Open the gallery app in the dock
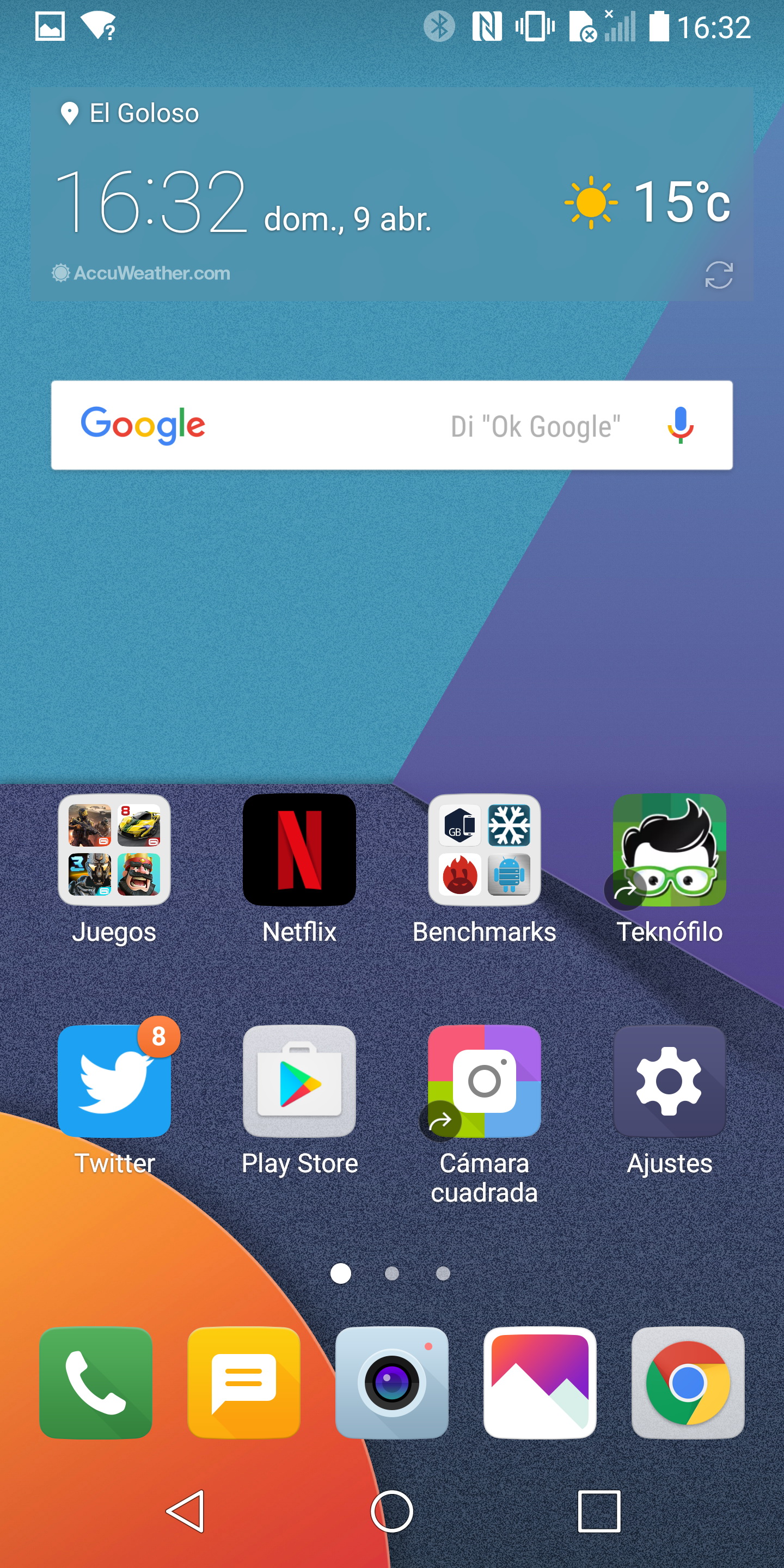 point(540,1382)
